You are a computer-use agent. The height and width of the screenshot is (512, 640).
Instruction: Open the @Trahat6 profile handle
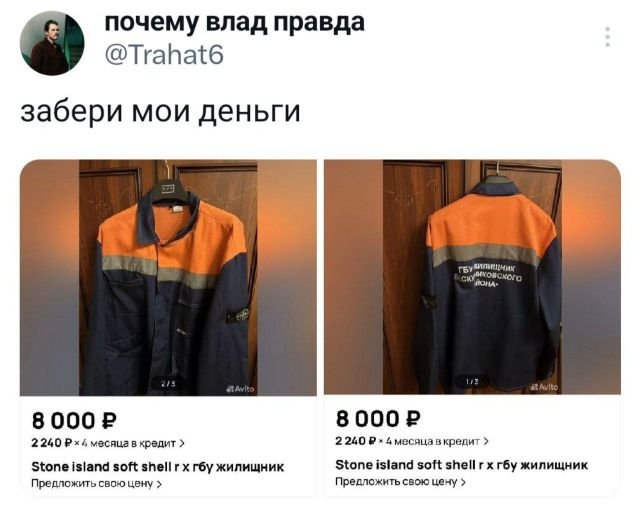pos(164,57)
